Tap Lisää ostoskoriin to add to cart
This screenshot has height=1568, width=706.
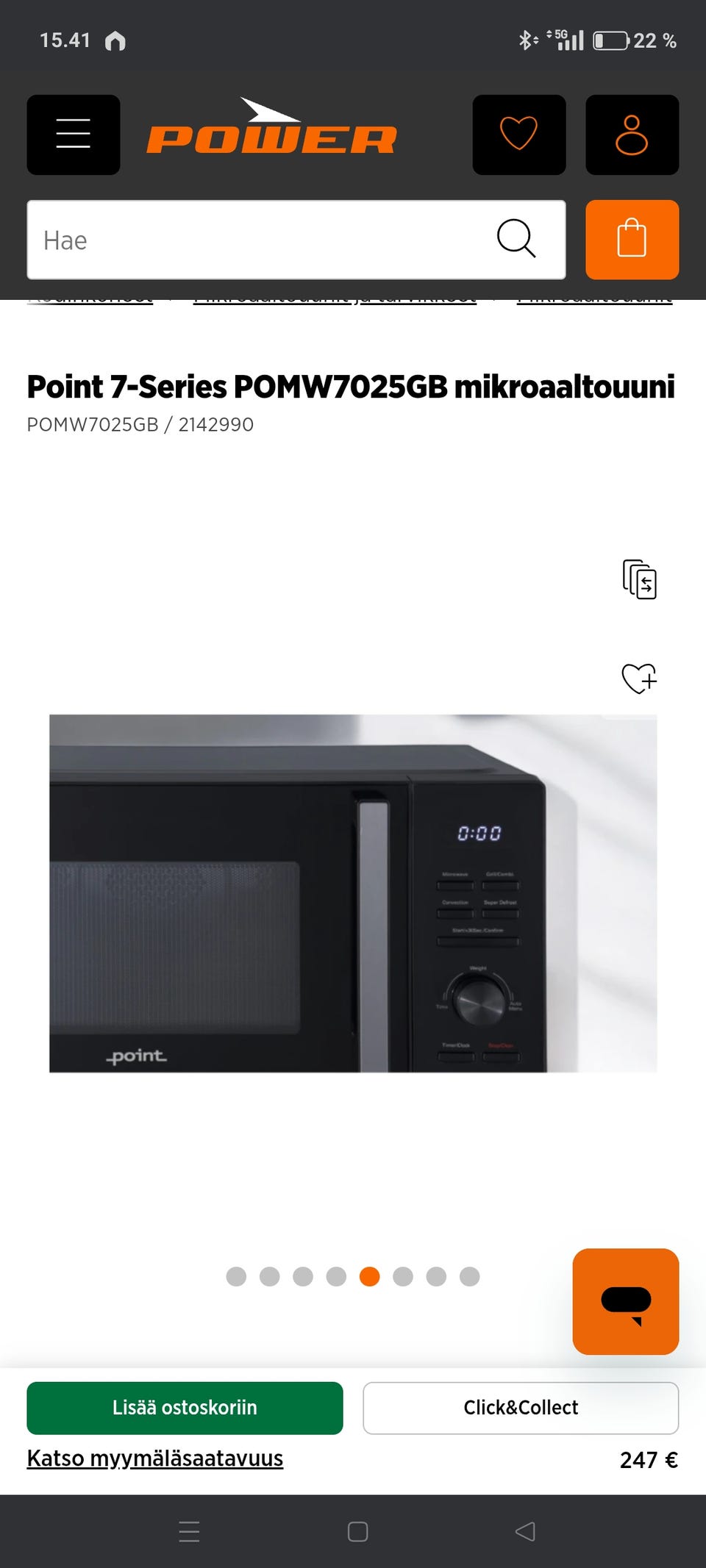click(x=185, y=1408)
